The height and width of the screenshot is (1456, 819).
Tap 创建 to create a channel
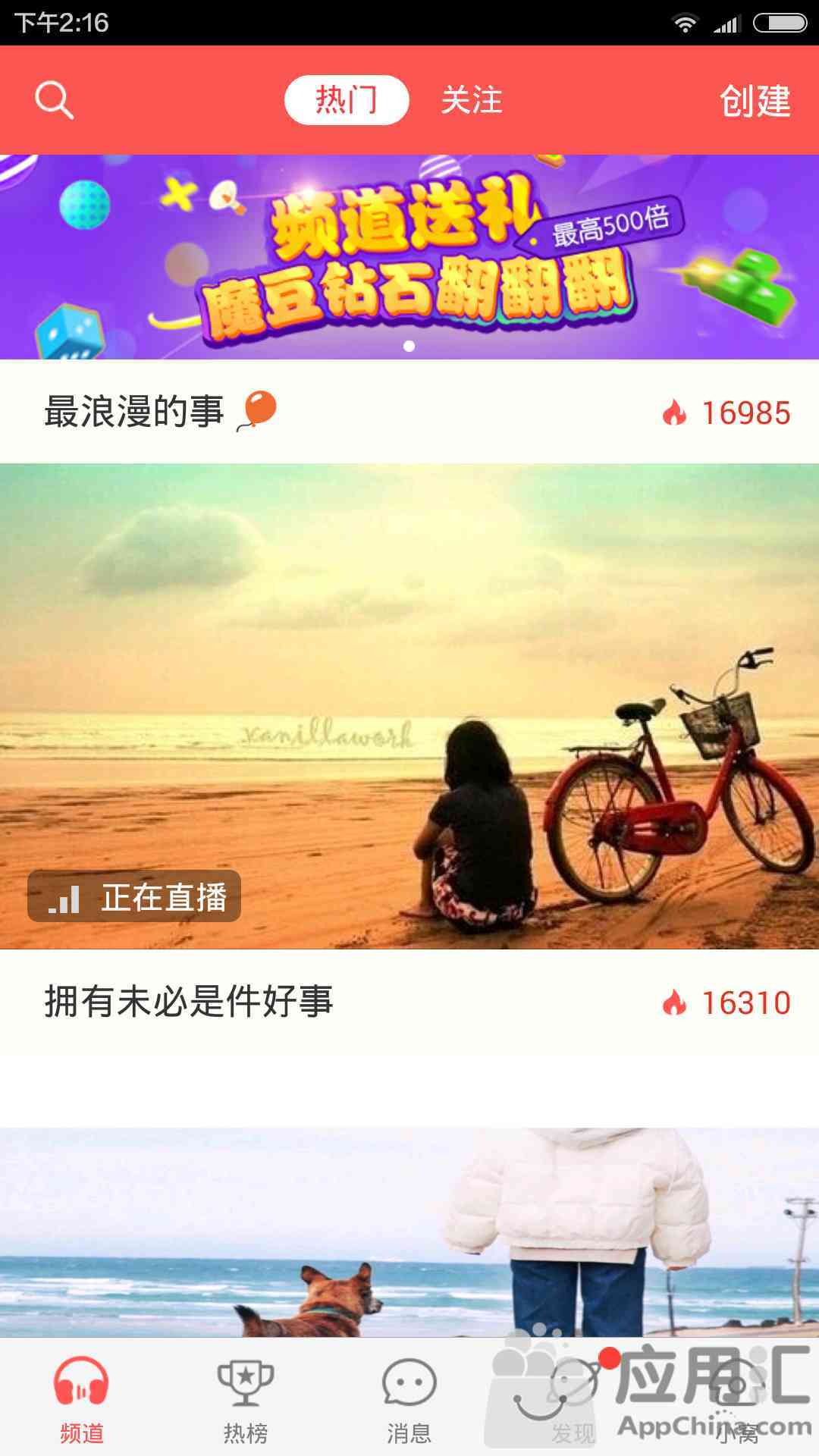(755, 101)
